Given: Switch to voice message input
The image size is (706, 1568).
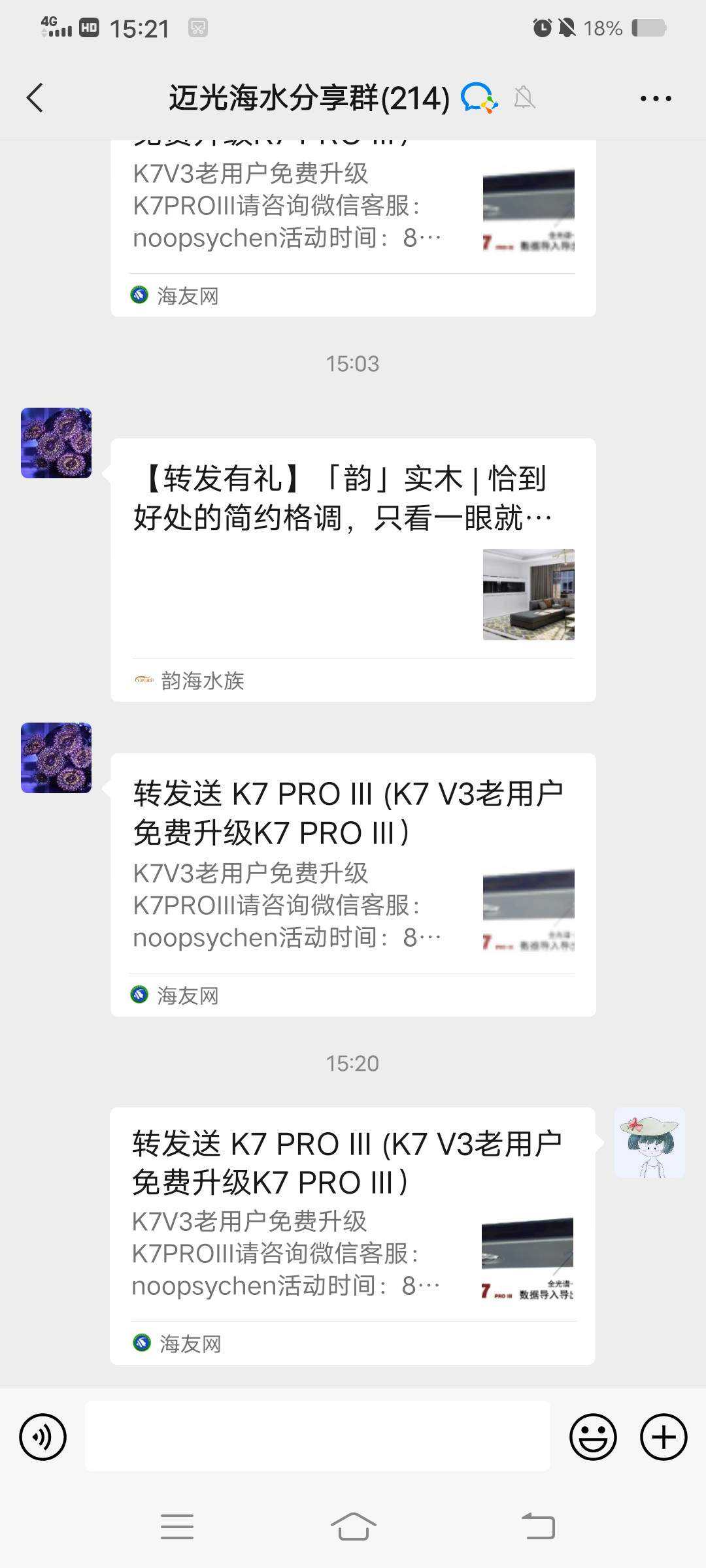Looking at the screenshot, I should 43,1437.
